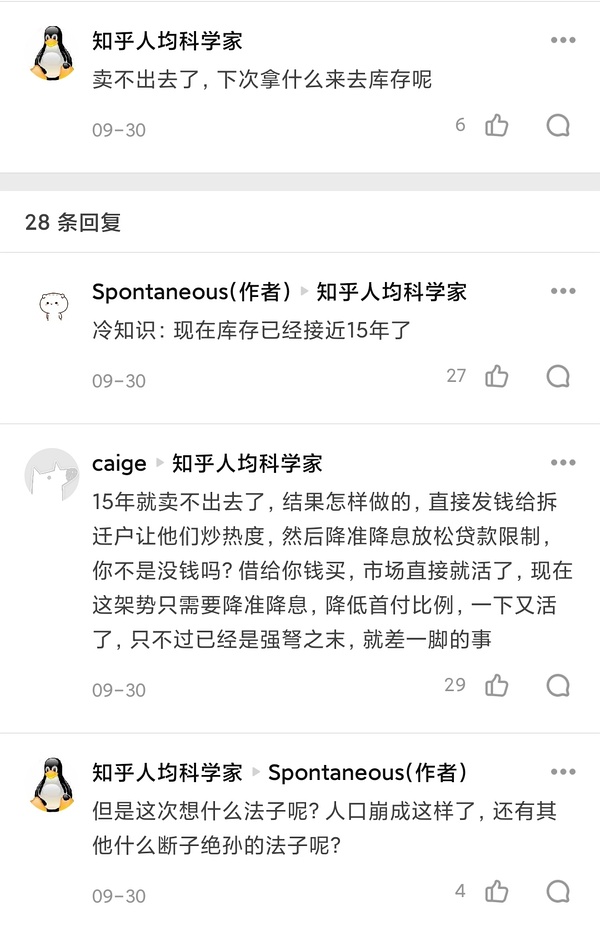Like Spontaneous's reply about 冷知识
The height and width of the screenshot is (931, 600).
(497, 376)
